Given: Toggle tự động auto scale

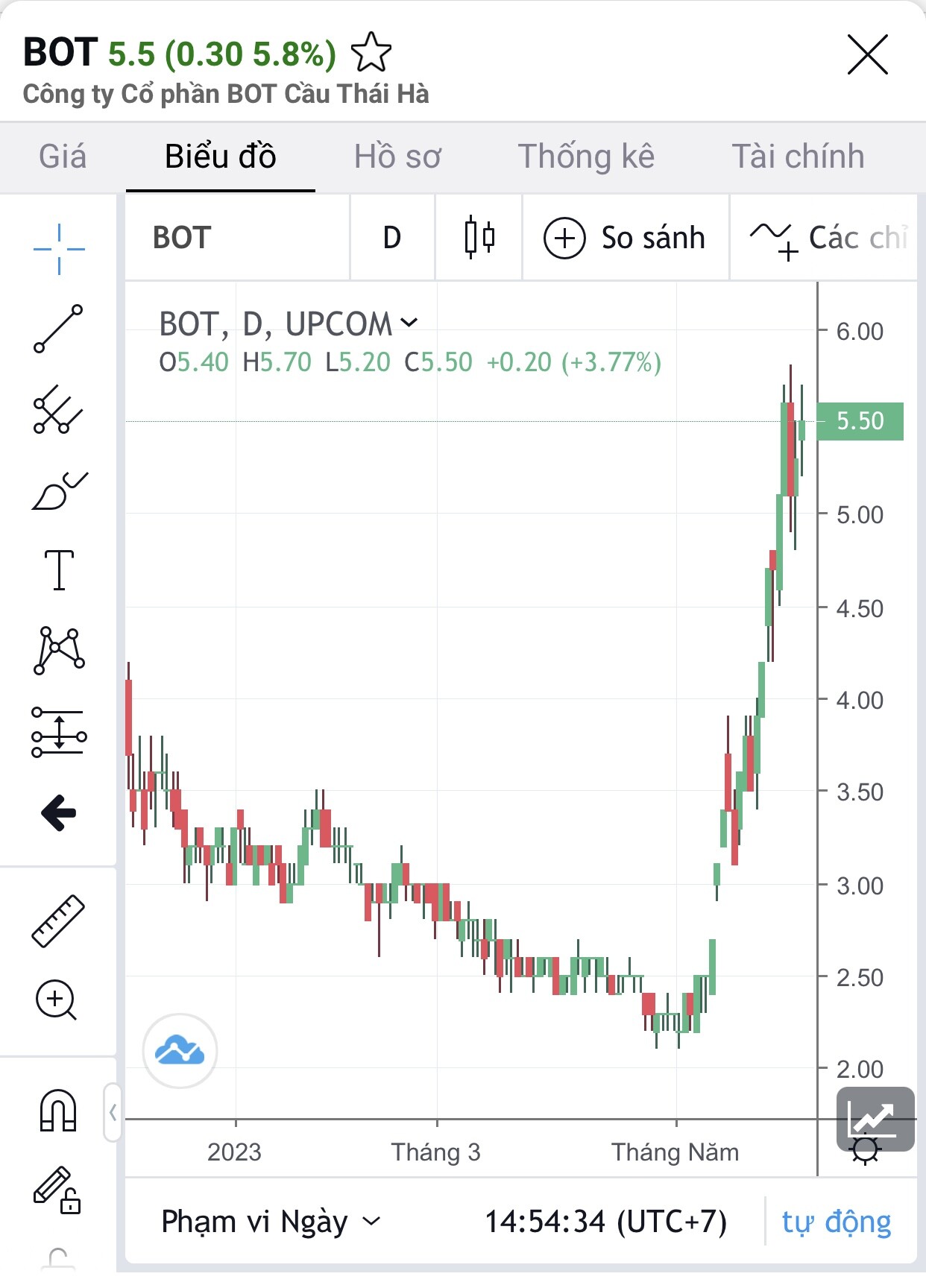Looking at the screenshot, I should pos(836,1222).
